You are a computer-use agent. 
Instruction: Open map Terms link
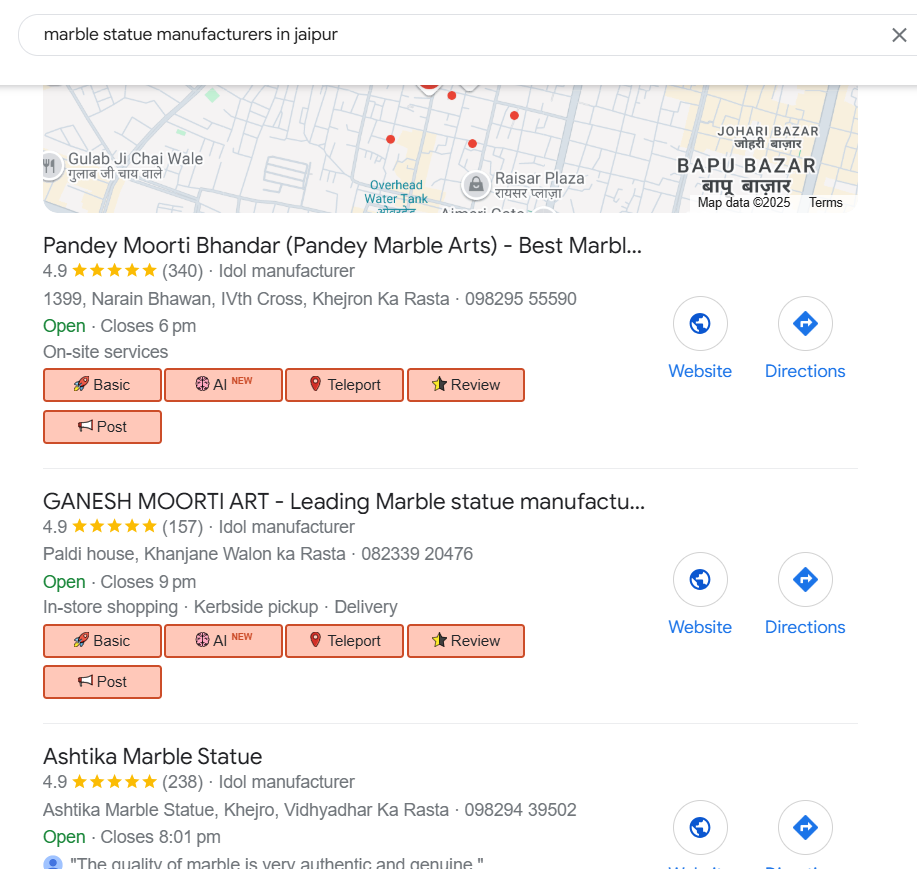pyautogui.click(x=825, y=203)
